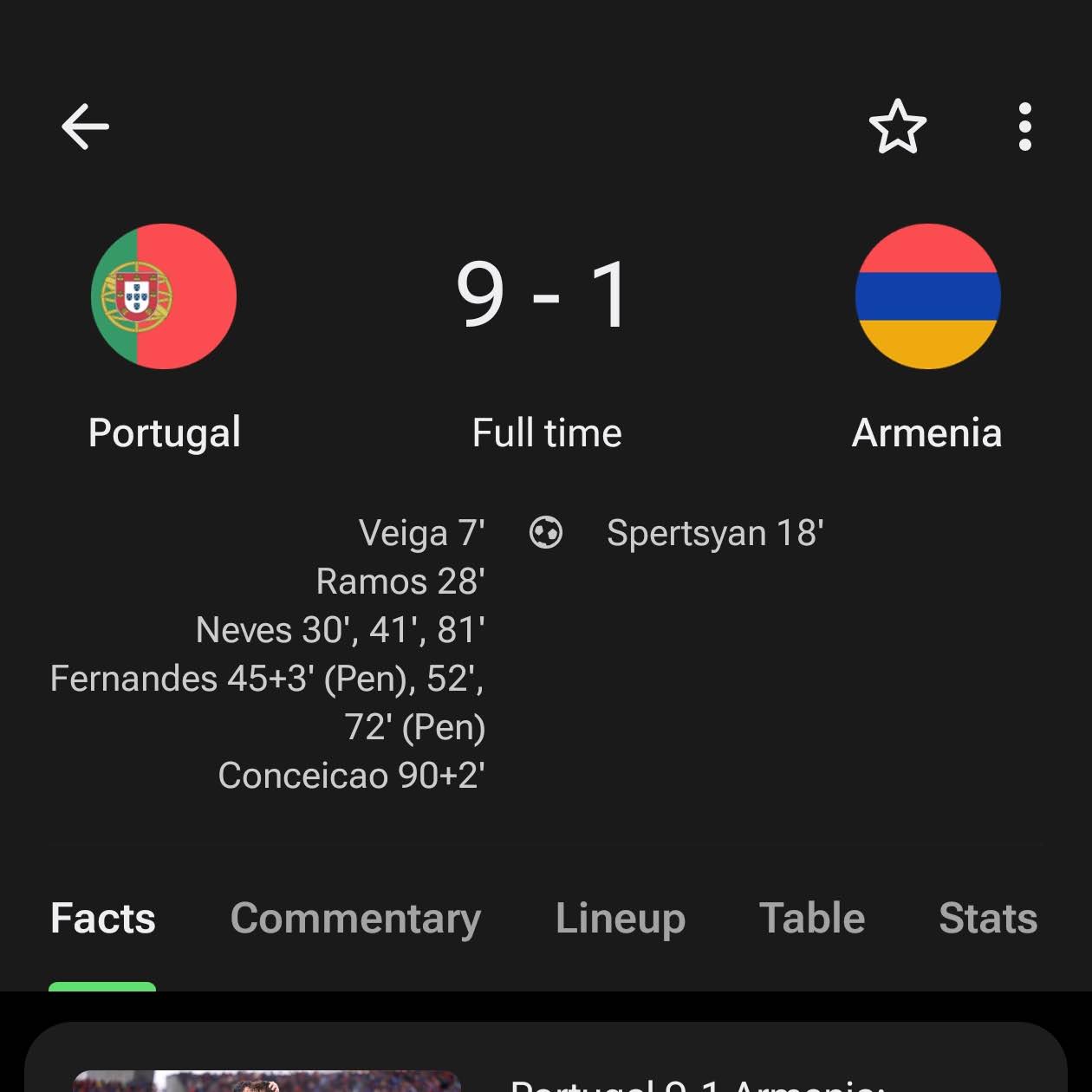Switch to the Stats tab
The height and width of the screenshot is (1092, 1092).
click(988, 919)
